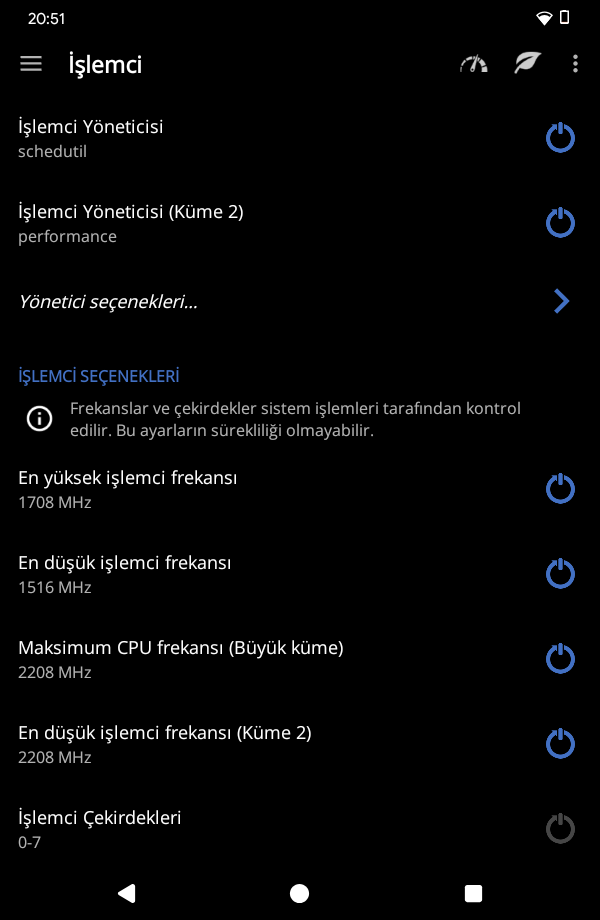The height and width of the screenshot is (920, 600).
Task: Open İşlemci Yöneticisi schedutil setting
Action: [200, 138]
